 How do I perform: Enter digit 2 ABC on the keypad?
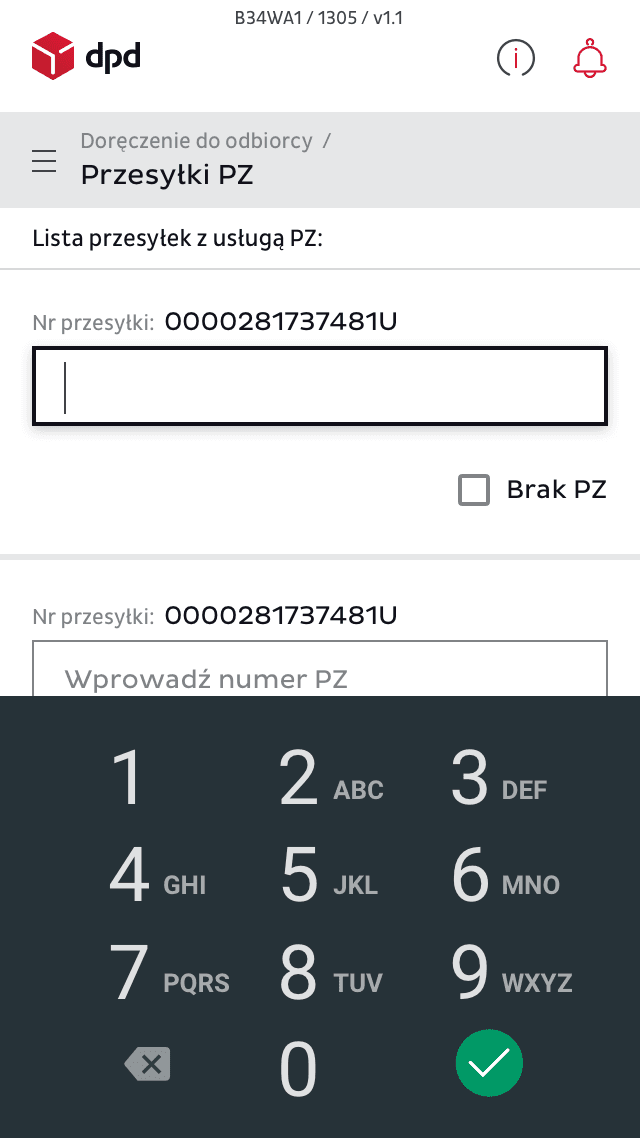pyautogui.click(x=320, y=779)
